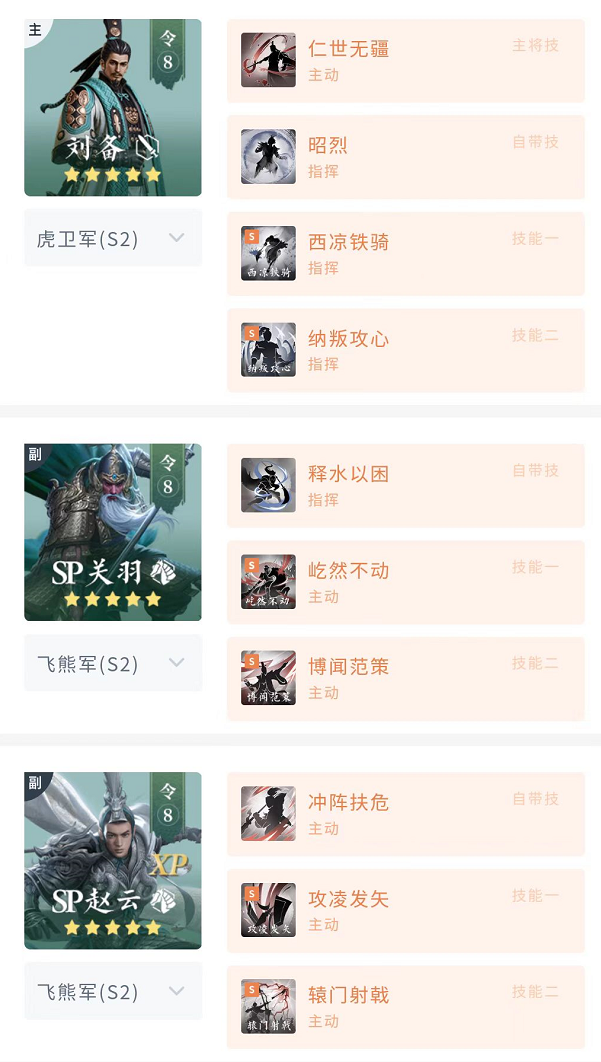Open the 刘备 hero card
The width and height of the screenshot is (601, 1062).
coord(113,108)
